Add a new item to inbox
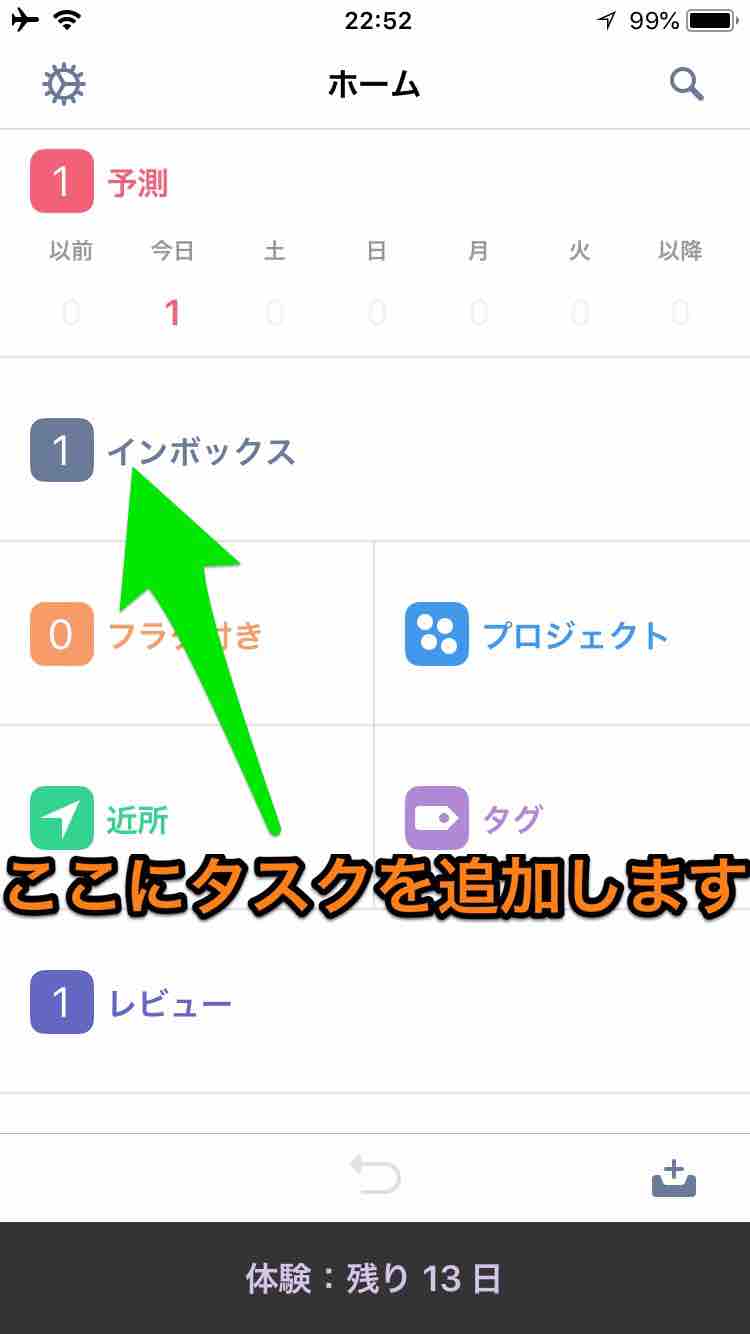Viewport: 750px width, 1334px height. click(x=674, y=1177)
